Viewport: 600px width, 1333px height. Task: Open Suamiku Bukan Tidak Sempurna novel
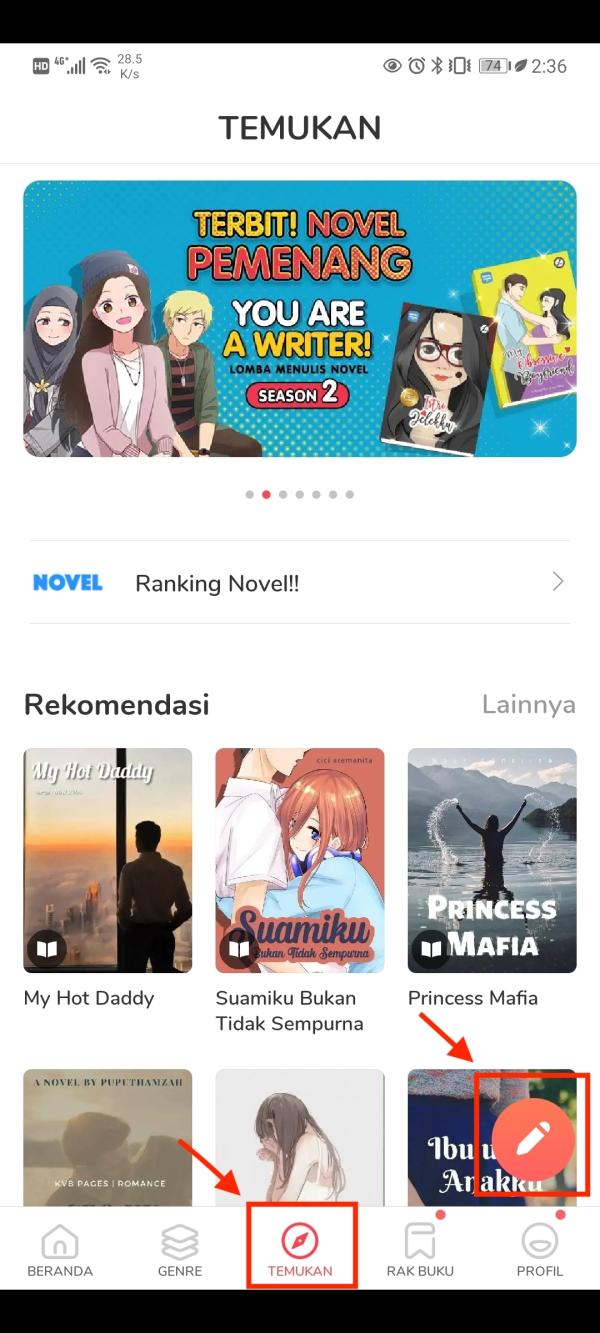pyautogui.click(x=300, y=860)
